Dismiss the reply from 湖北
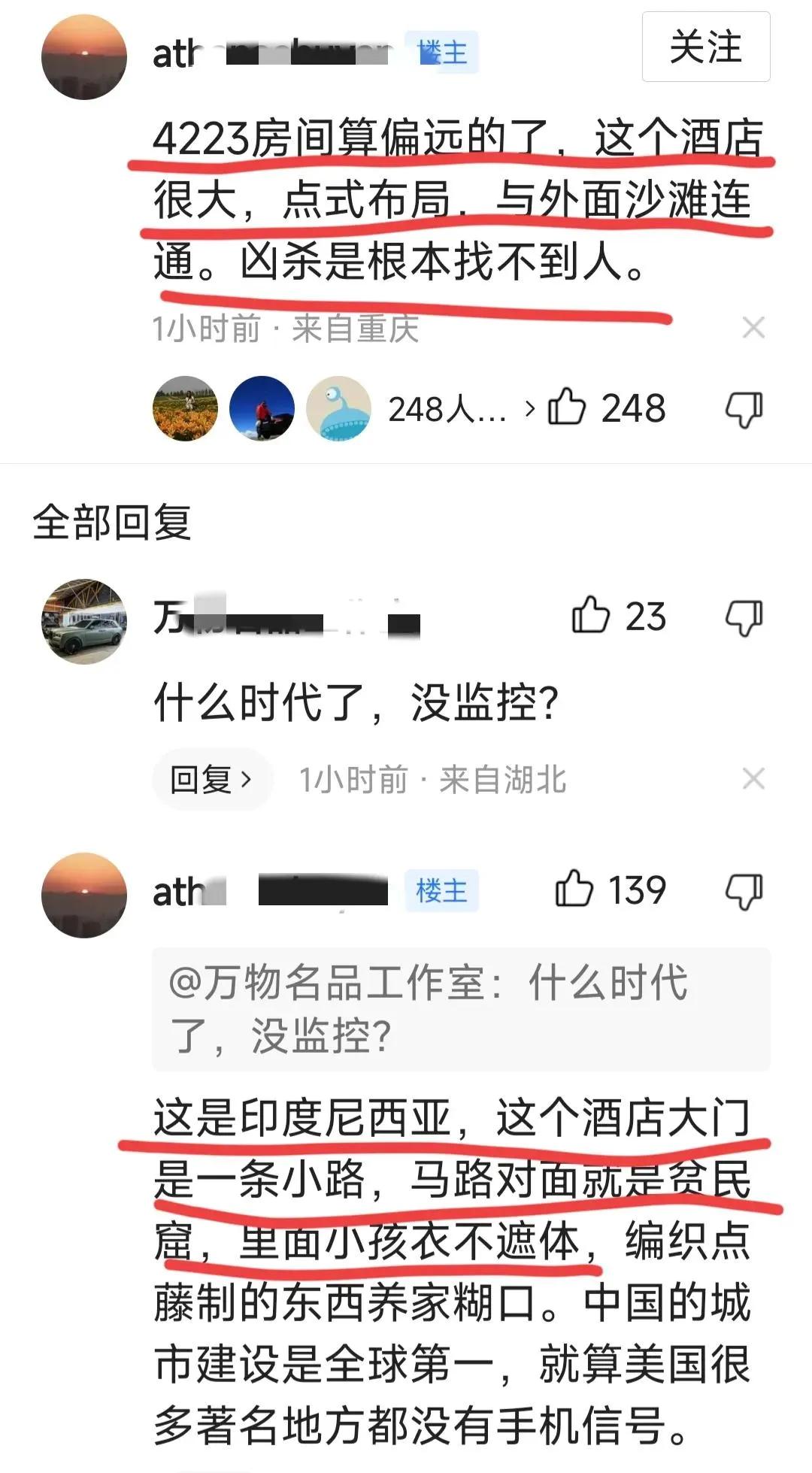This screenshot has width=812, height=1473. [x=753, y=779]
